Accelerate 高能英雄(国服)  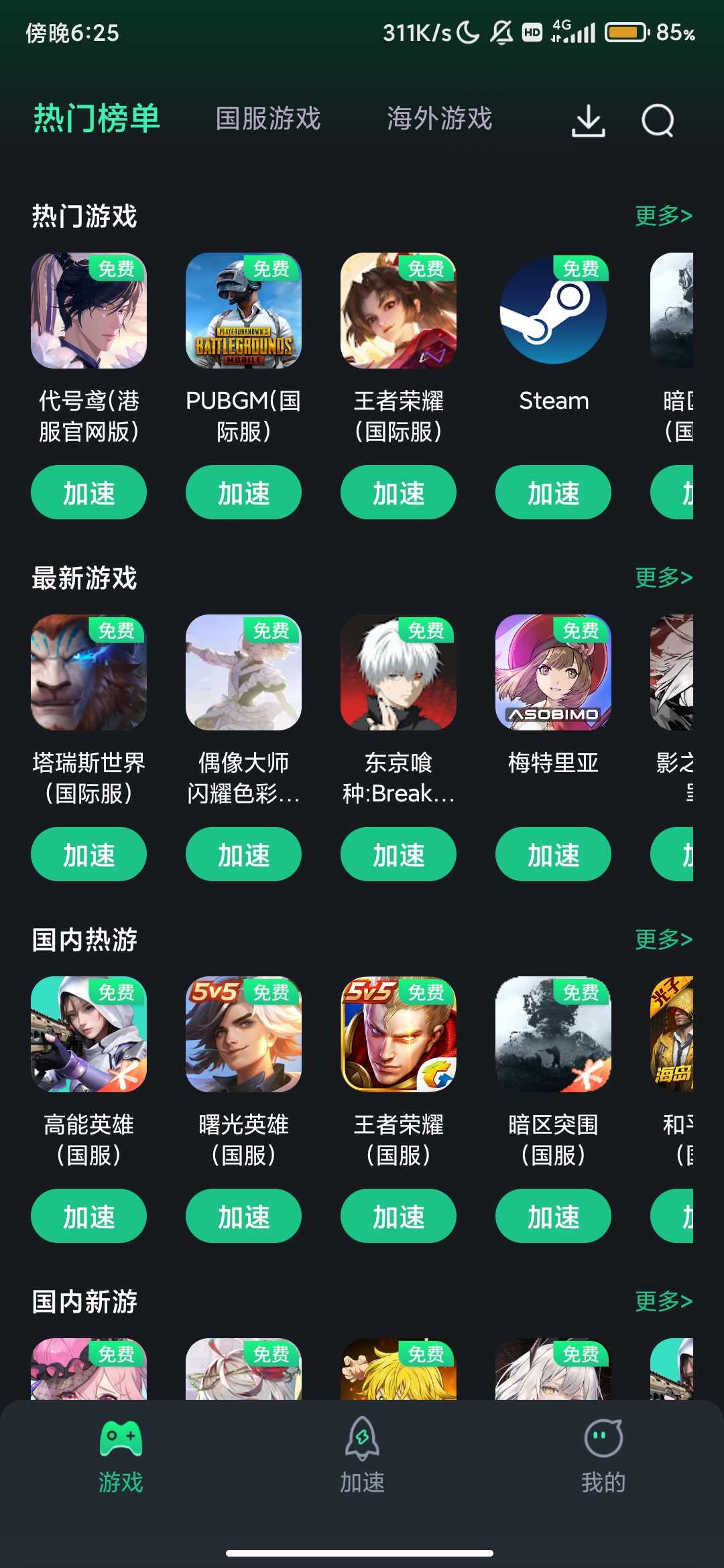pyautogui.click(x=88, y=1216)
